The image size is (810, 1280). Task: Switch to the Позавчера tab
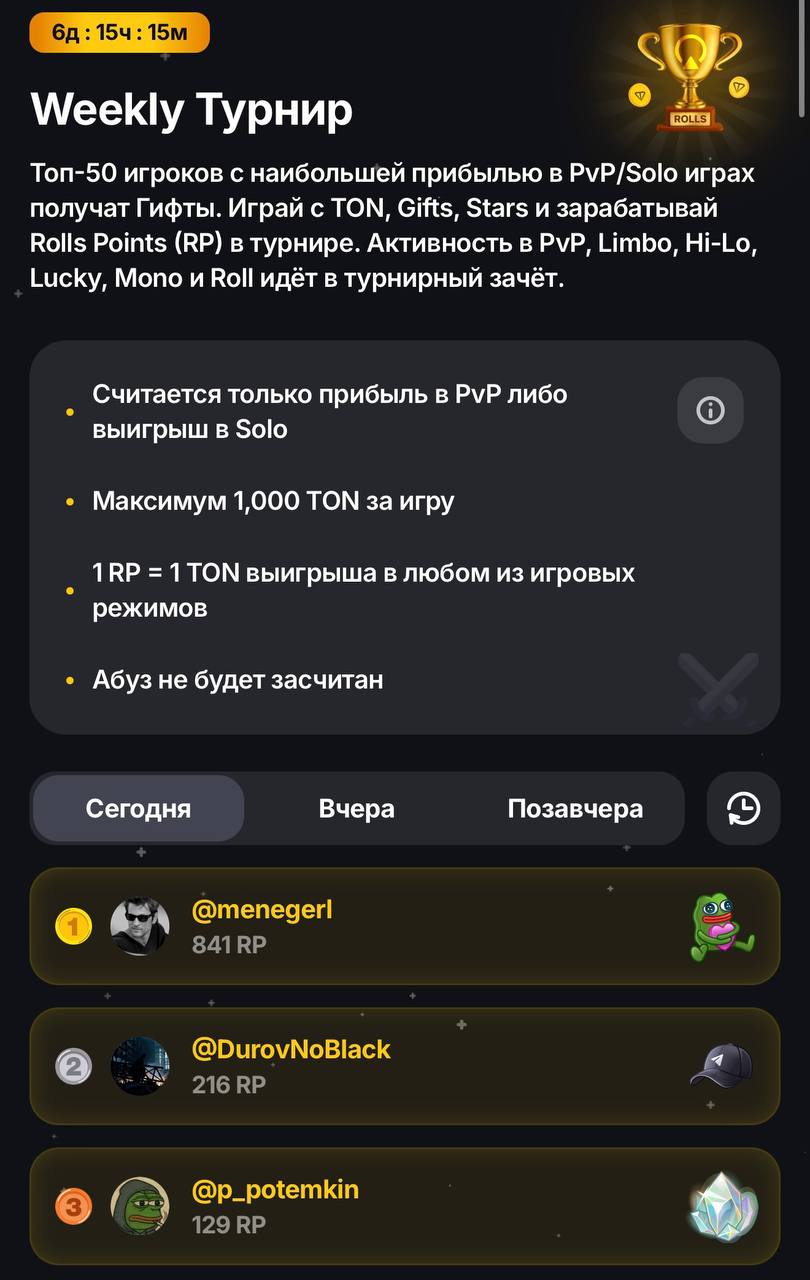pyautogui.click(x=575, y=808)
